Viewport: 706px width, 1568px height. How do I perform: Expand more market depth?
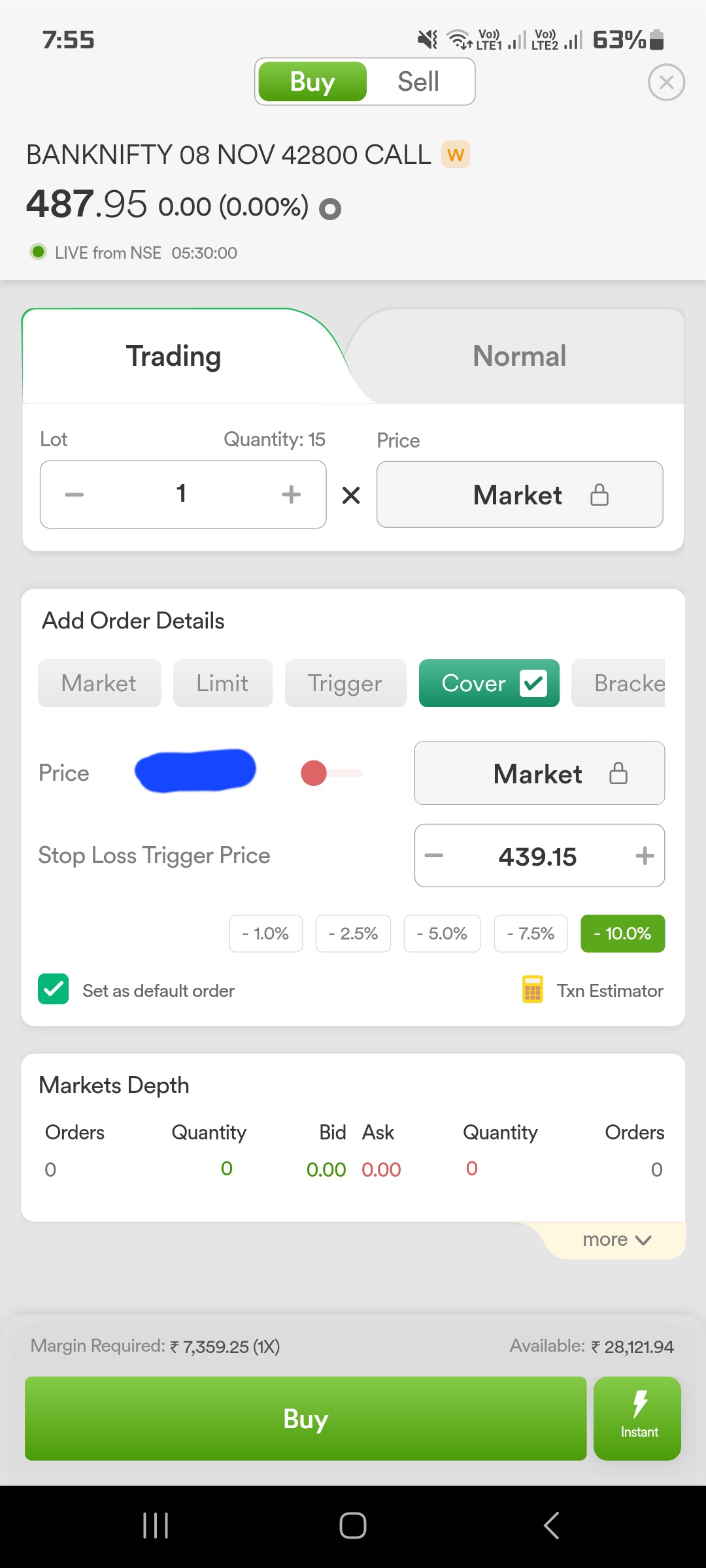point(616,1239)
